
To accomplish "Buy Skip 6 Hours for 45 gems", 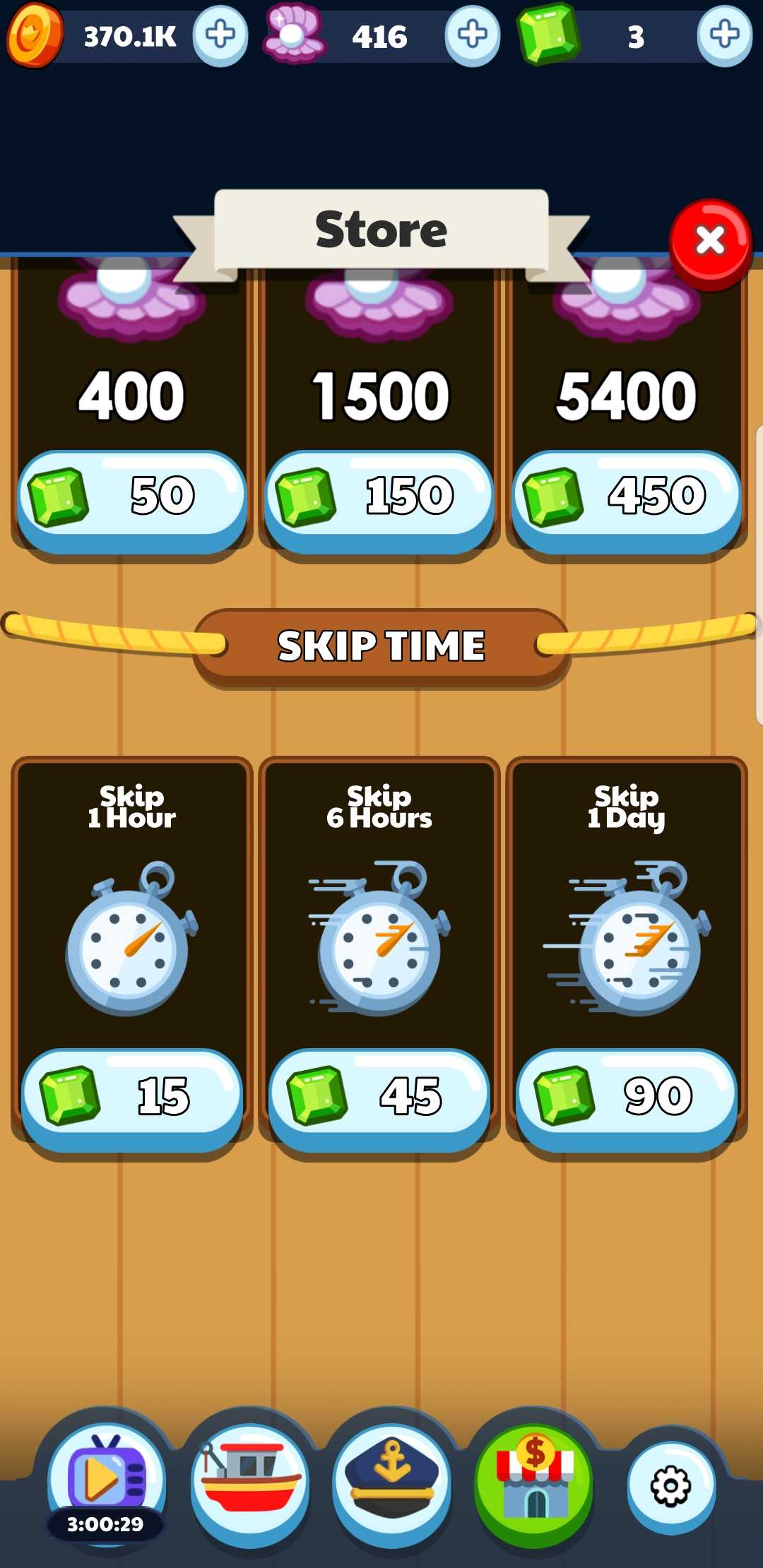I will [x=379, y=1098].
